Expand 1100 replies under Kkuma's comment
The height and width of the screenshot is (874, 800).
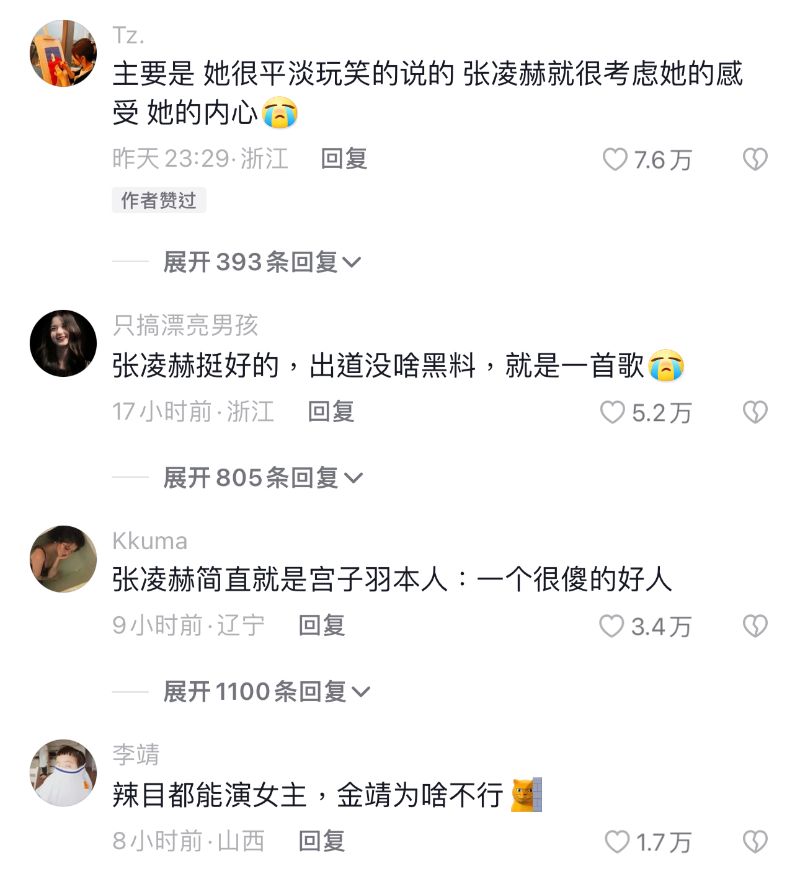coord(266,691)
